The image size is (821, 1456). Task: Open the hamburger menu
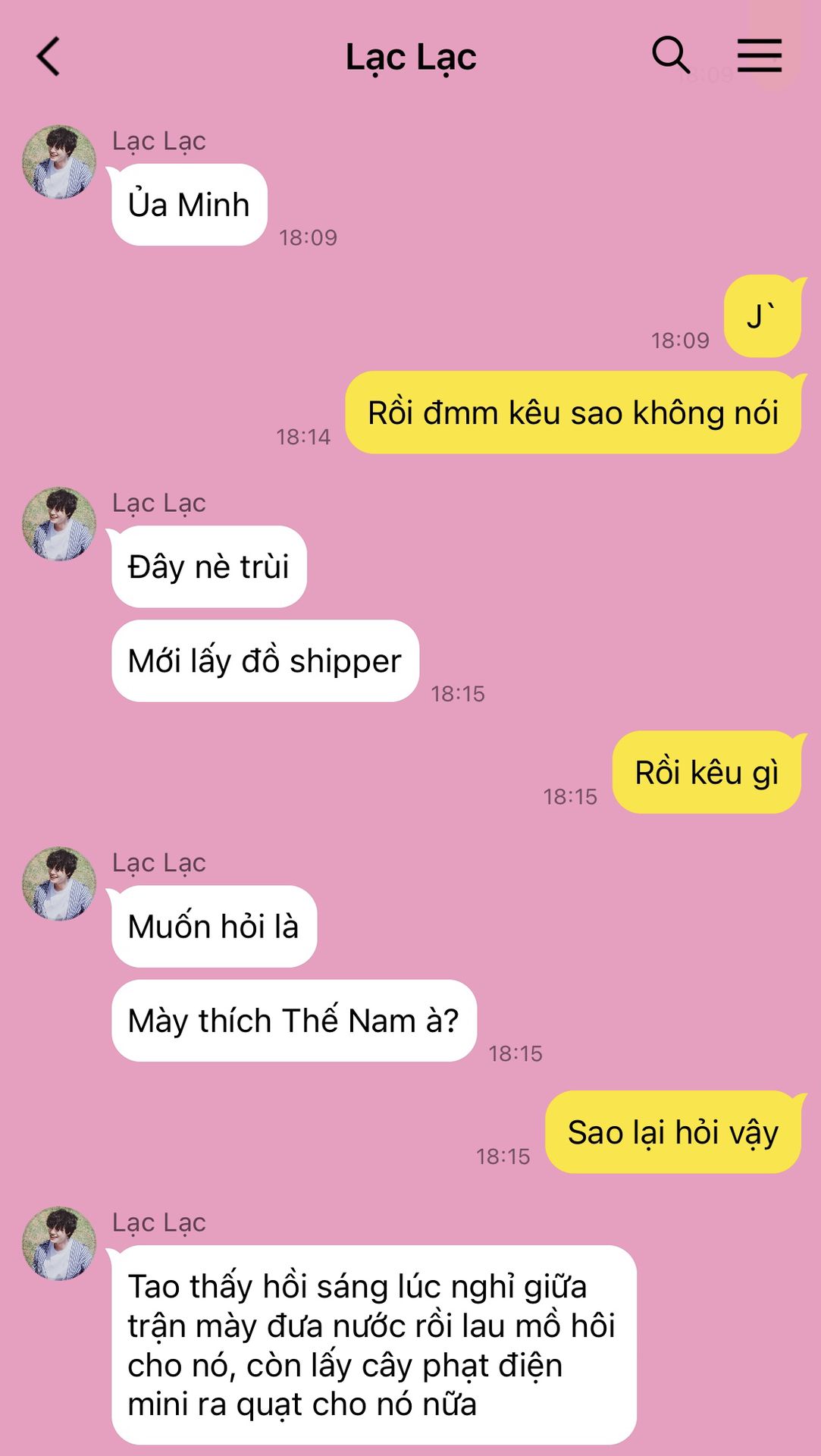tap(760, 55)
